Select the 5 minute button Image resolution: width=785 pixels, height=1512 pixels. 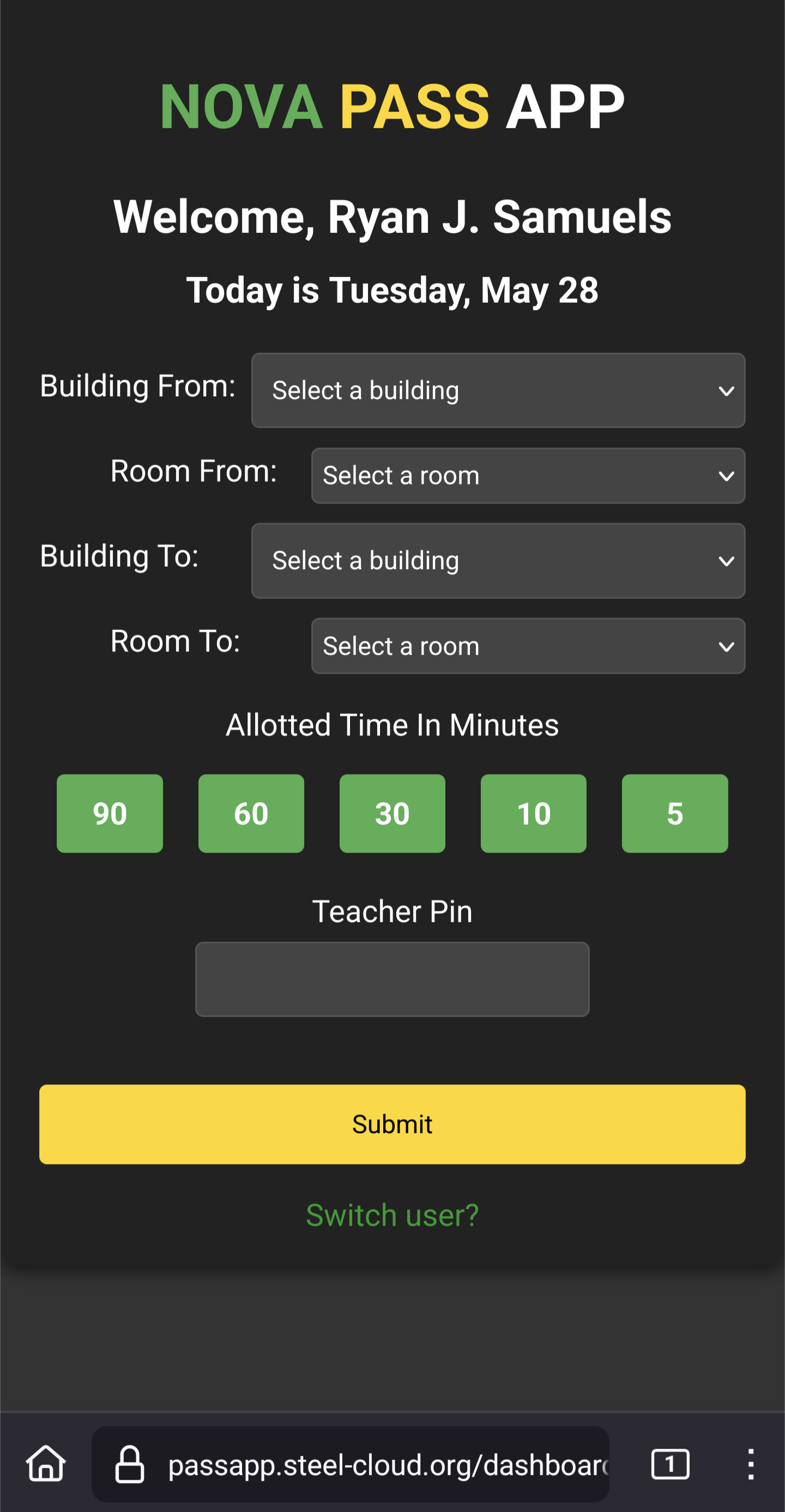675,813
